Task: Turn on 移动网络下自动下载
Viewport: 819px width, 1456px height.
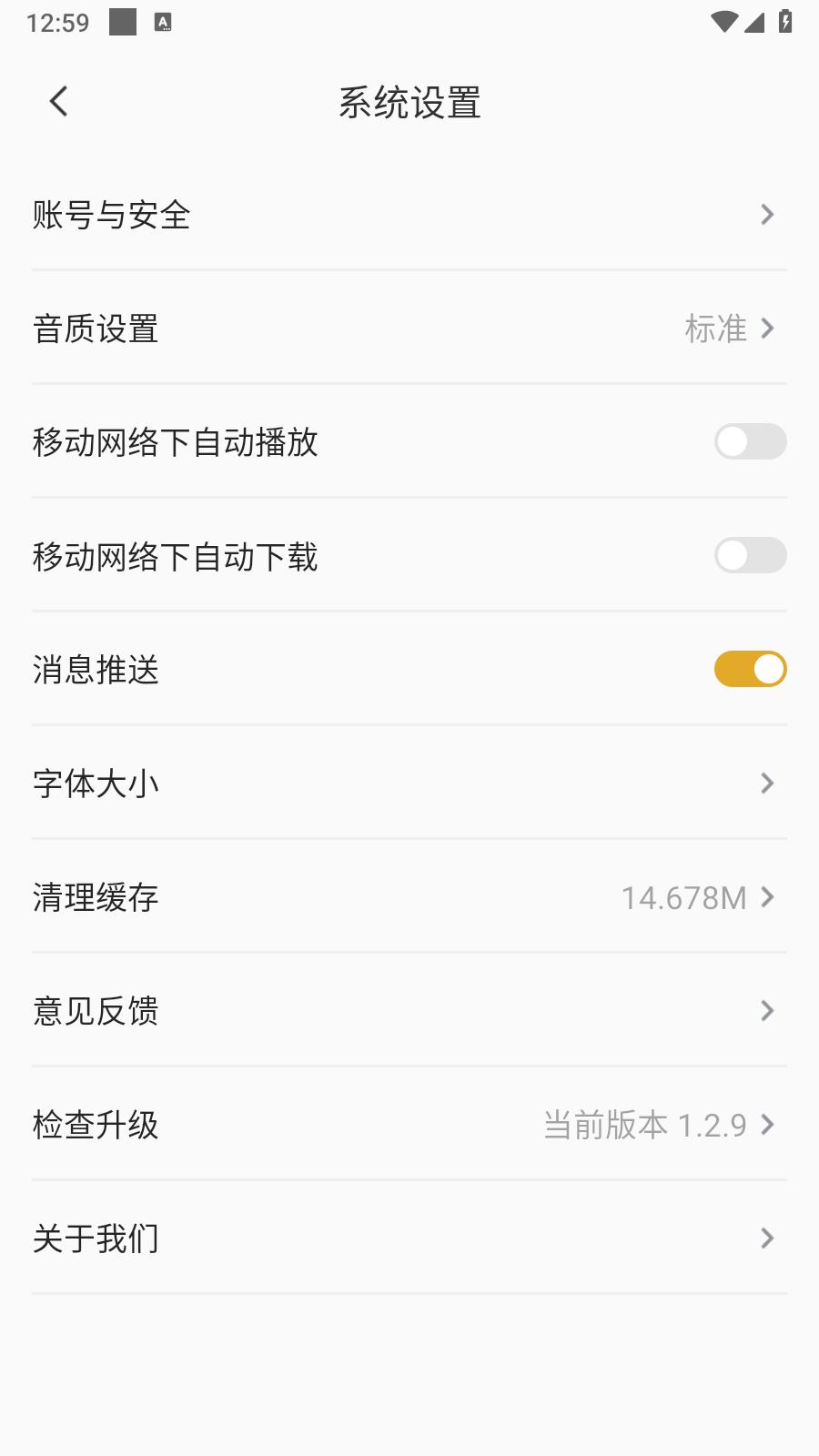Action: [750, 556]
